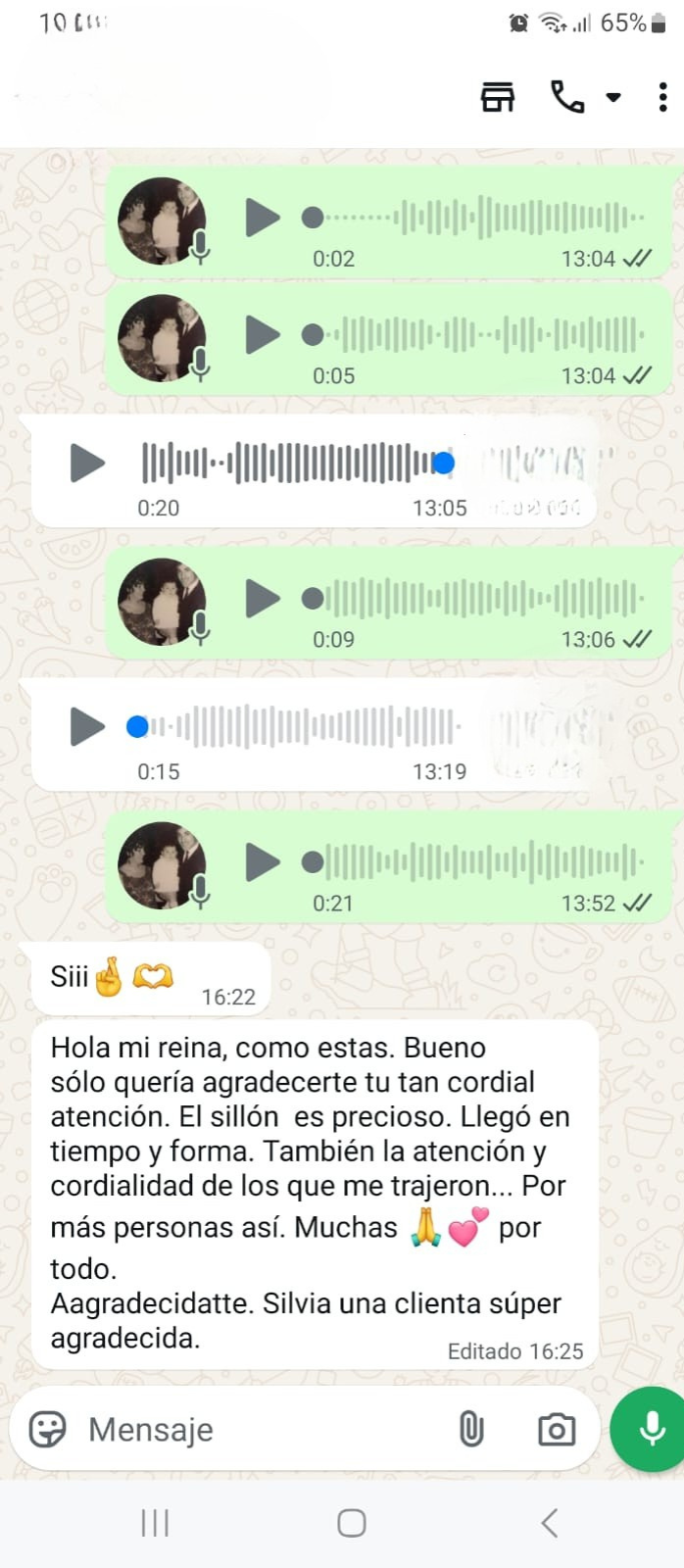The width and height of the screenshot is (684, 1568).
Task: Attach a file with the paperclip
Action: click(x=471, y=1430)
